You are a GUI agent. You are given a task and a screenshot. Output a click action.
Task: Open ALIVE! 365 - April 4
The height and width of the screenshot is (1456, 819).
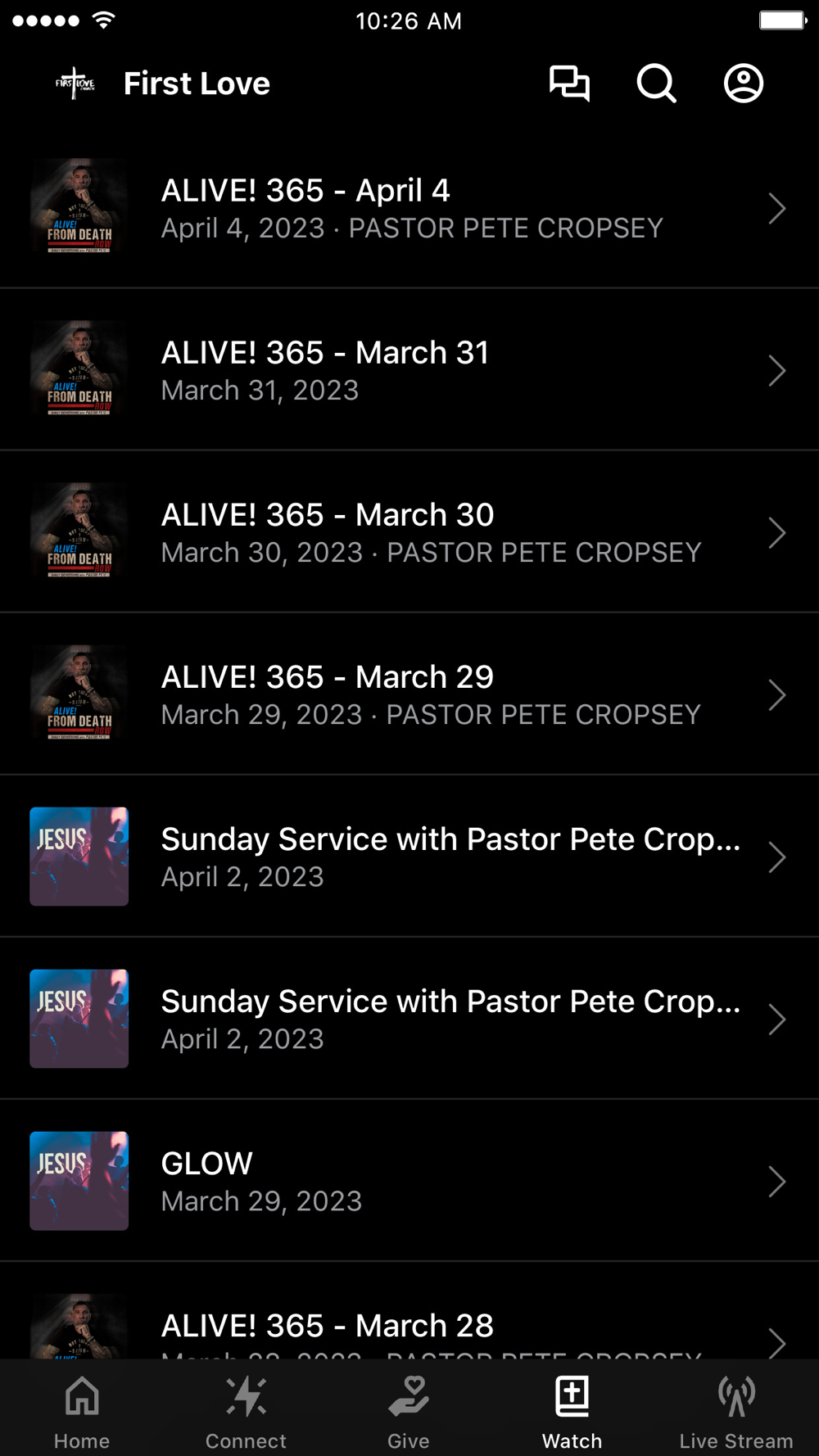coord(409,208)
